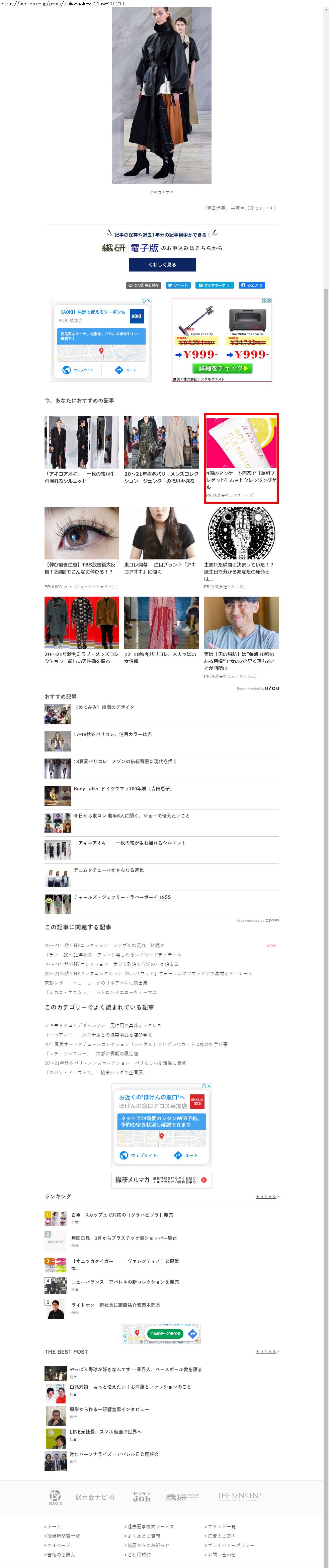Share the article via ツイート
Viewport: 329px width, 1568px height.
pyautogui.click(x=178, y=286)
